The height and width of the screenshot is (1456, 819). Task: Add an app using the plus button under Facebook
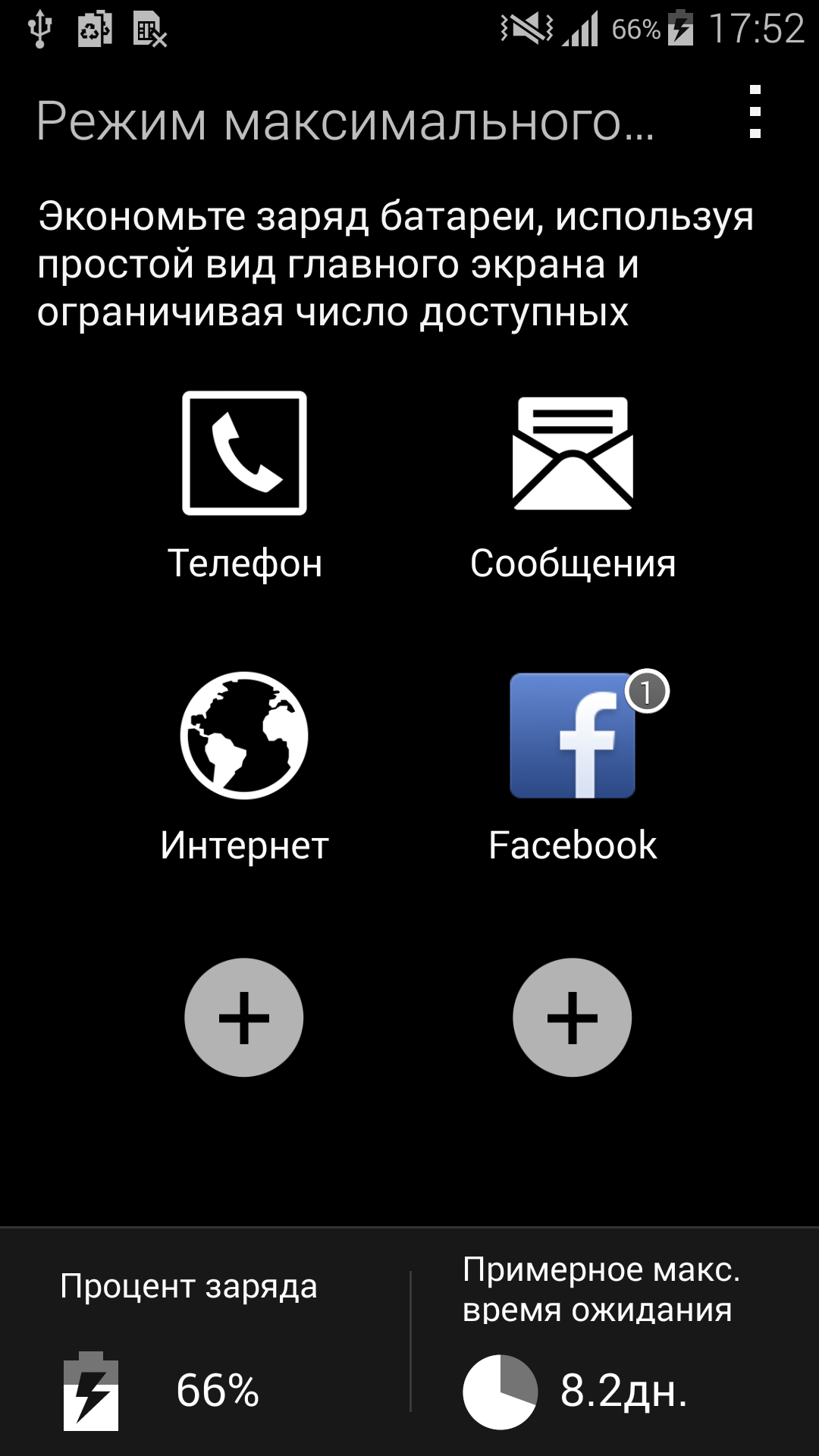[x=573, y=1018]
